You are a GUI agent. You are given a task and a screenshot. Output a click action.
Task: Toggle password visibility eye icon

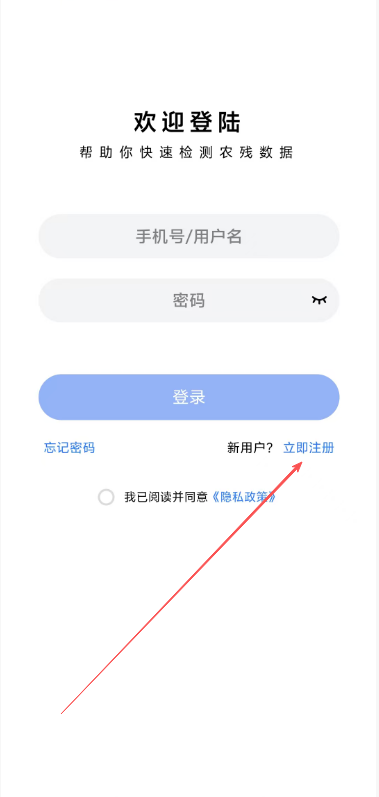point(319,300)
